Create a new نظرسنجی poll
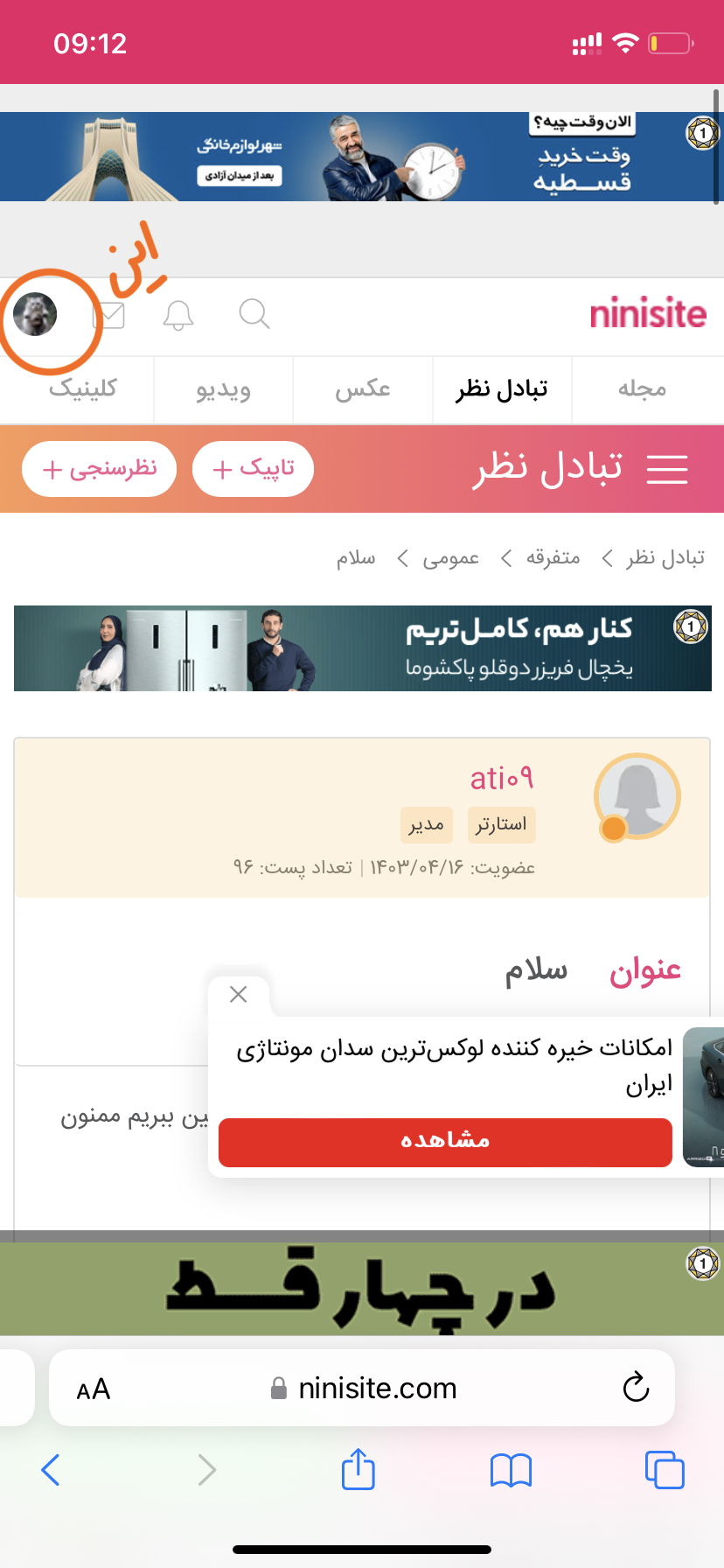The image size is (724, 1568). [100, 469]
